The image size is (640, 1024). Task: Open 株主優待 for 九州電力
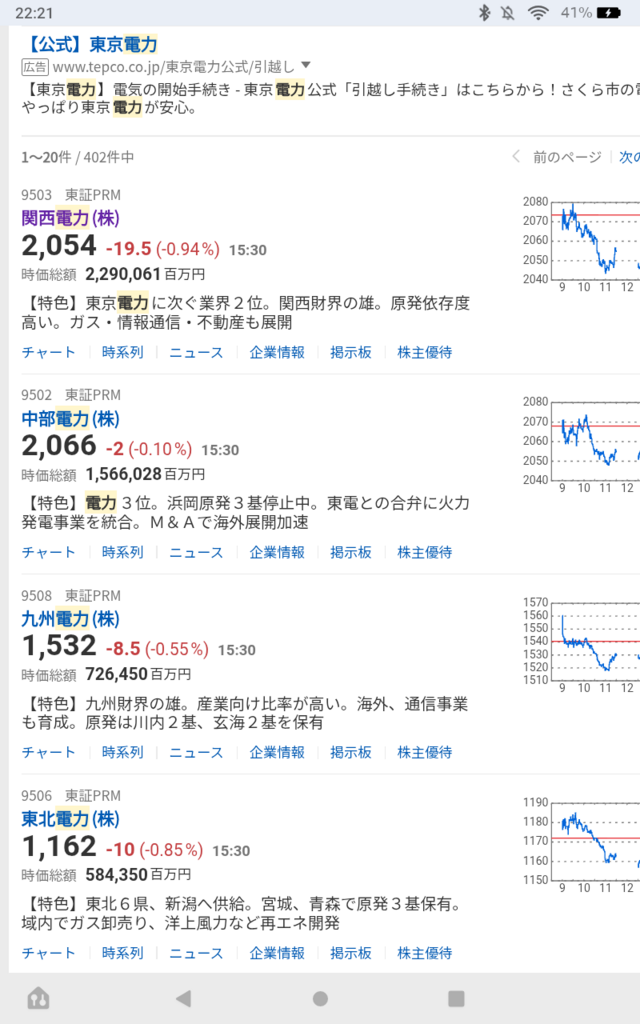click(x=424, y=752)
